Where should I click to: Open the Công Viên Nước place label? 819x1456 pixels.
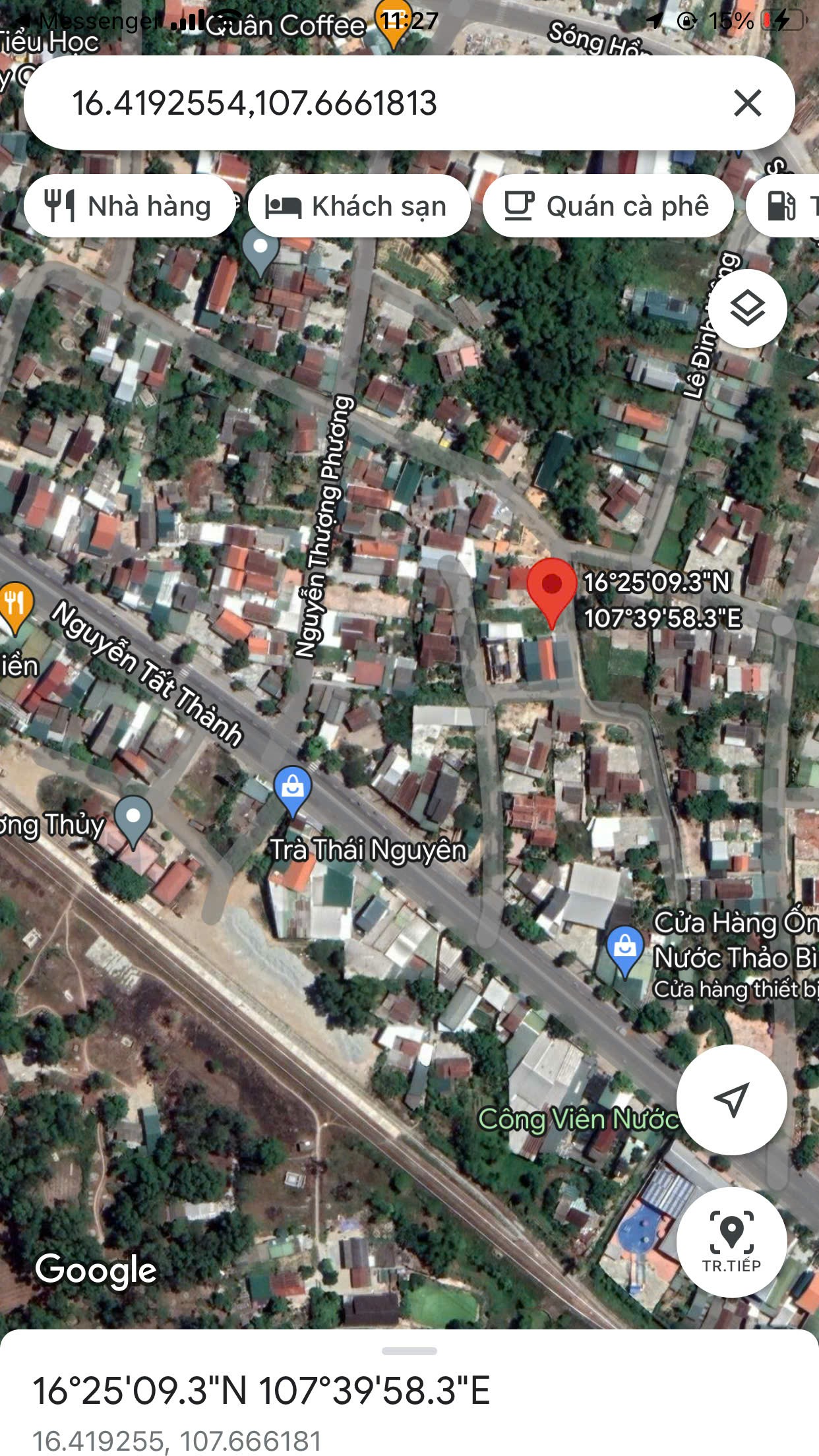click(x=578, y=1119)
